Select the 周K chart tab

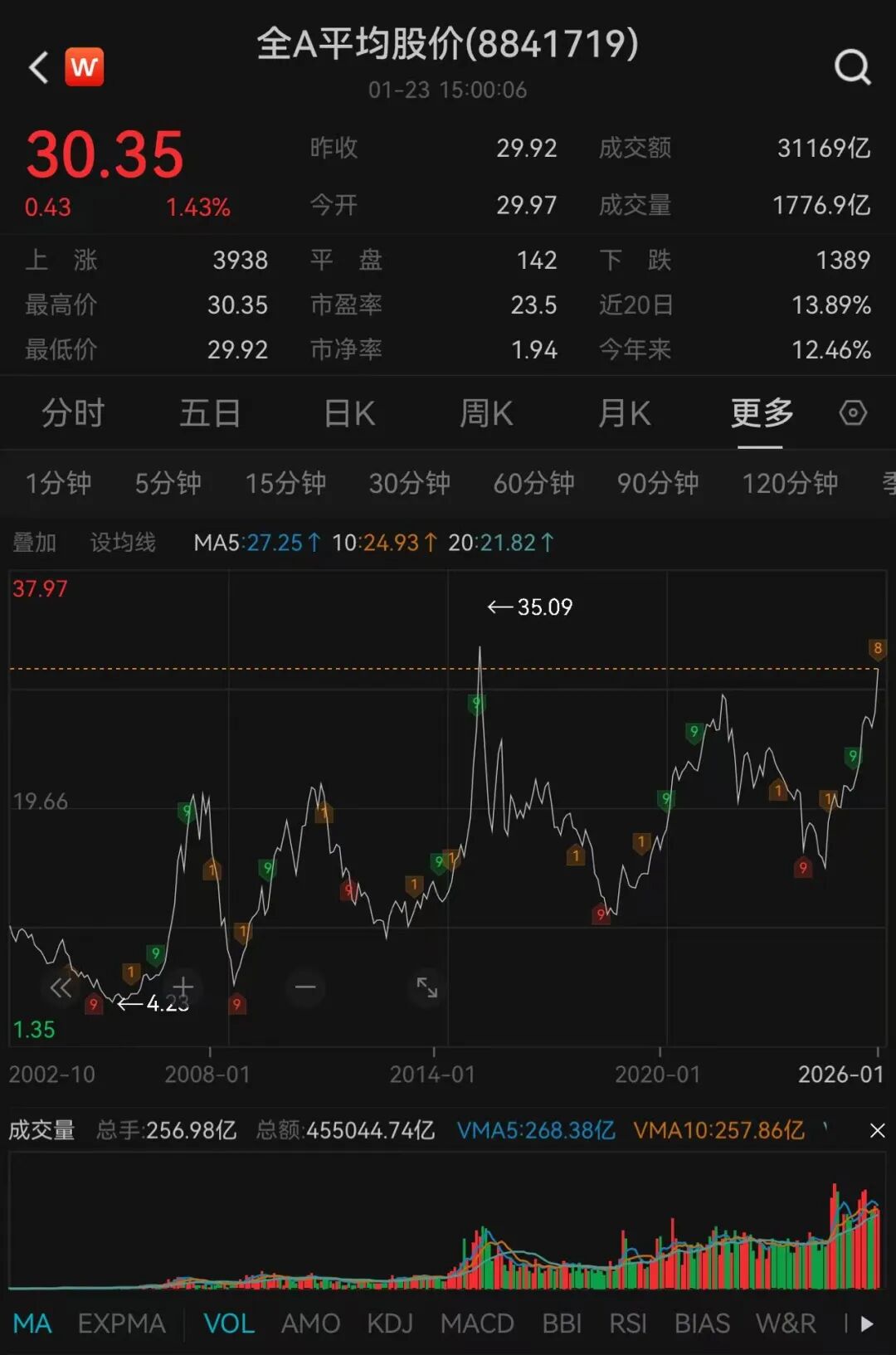pos(486,413)
